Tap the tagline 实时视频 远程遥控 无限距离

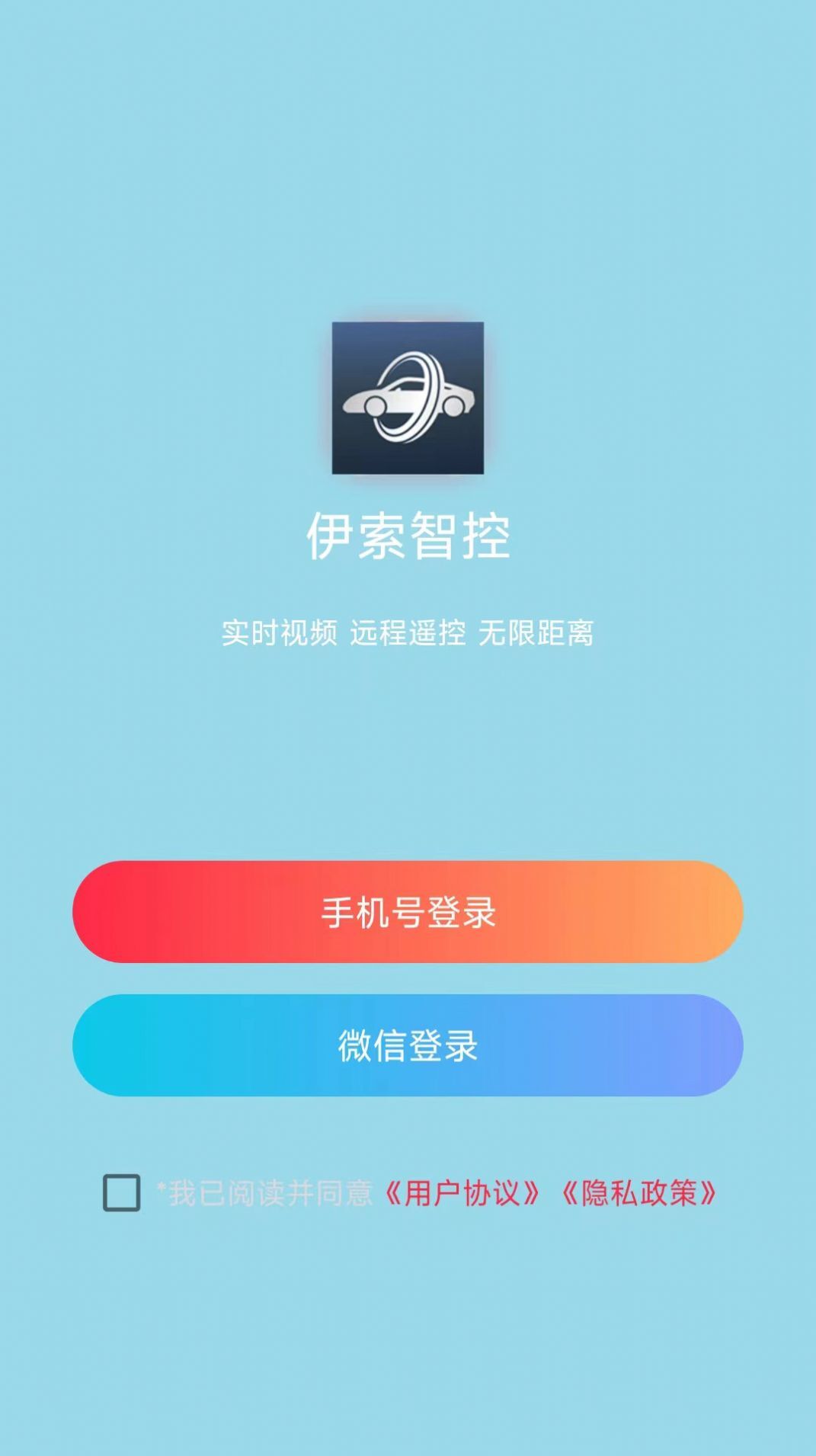pos(408,632)
